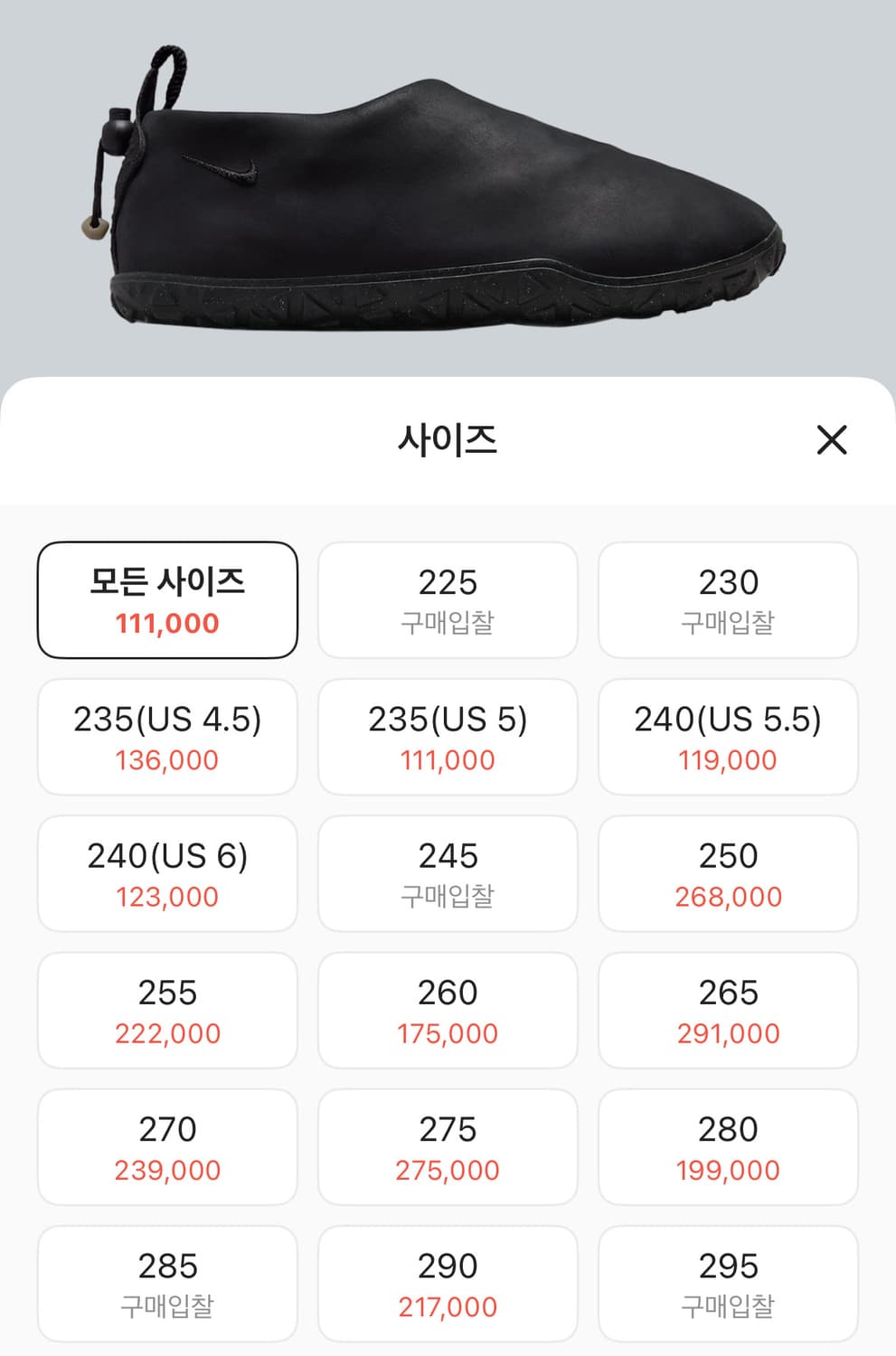Select size 230 for purchase bid

pyautogui.click(x=729, y=599)
